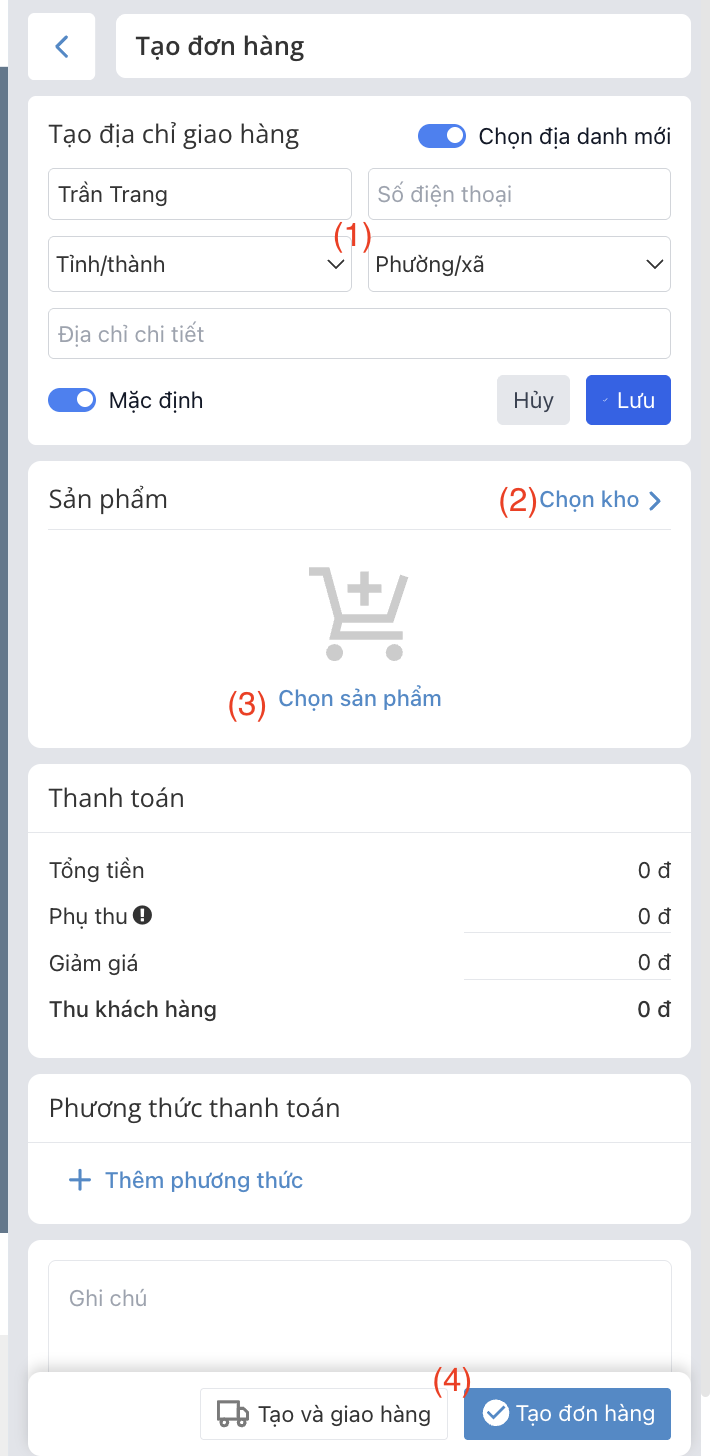This screenshot has width=710, height=1456.
Task: Save the address with Lưu
Action: coord(628,401)
